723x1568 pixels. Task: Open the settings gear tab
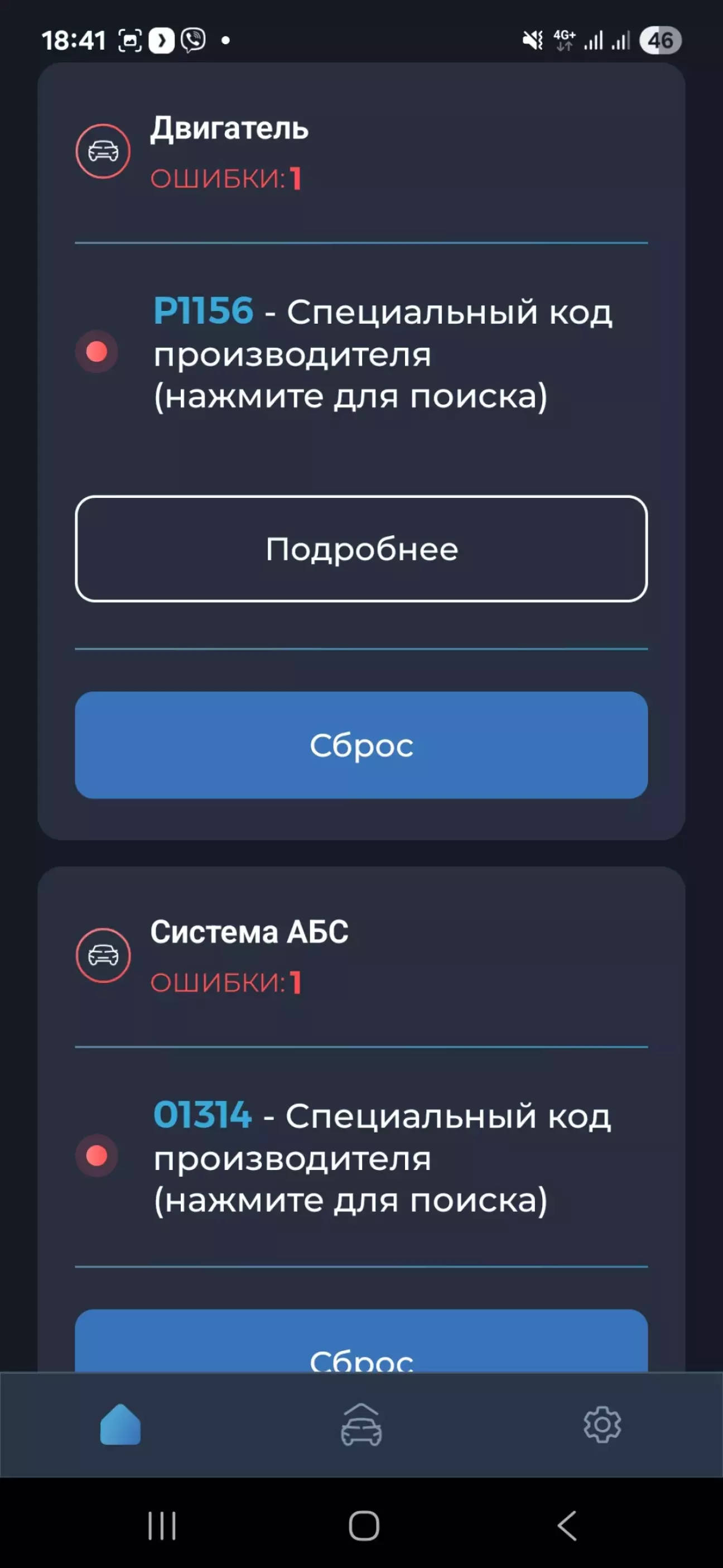pyautogui.click(x=602, y=1425)
